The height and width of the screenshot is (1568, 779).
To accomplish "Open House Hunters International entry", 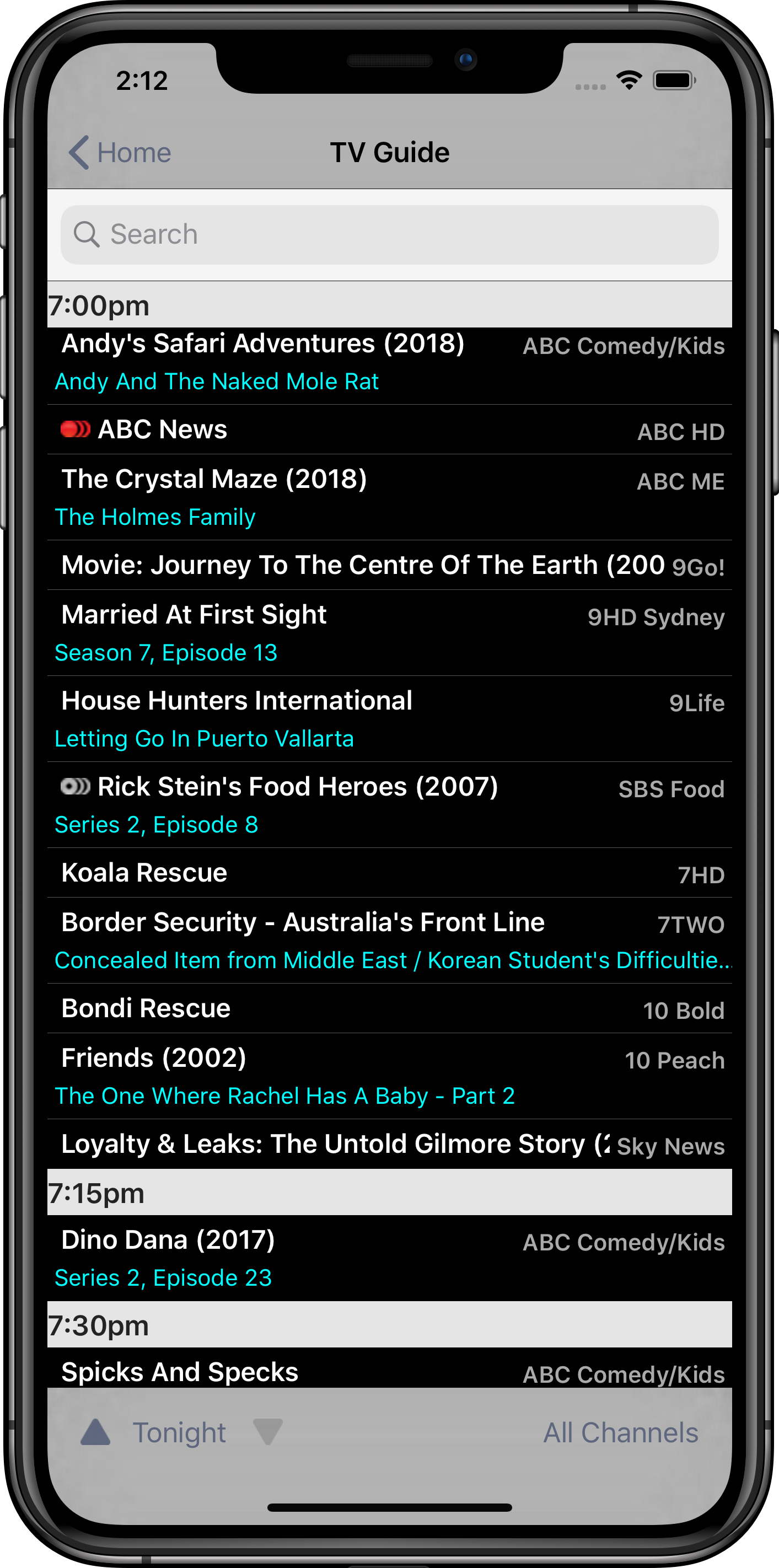I will (x=389, y=718).
